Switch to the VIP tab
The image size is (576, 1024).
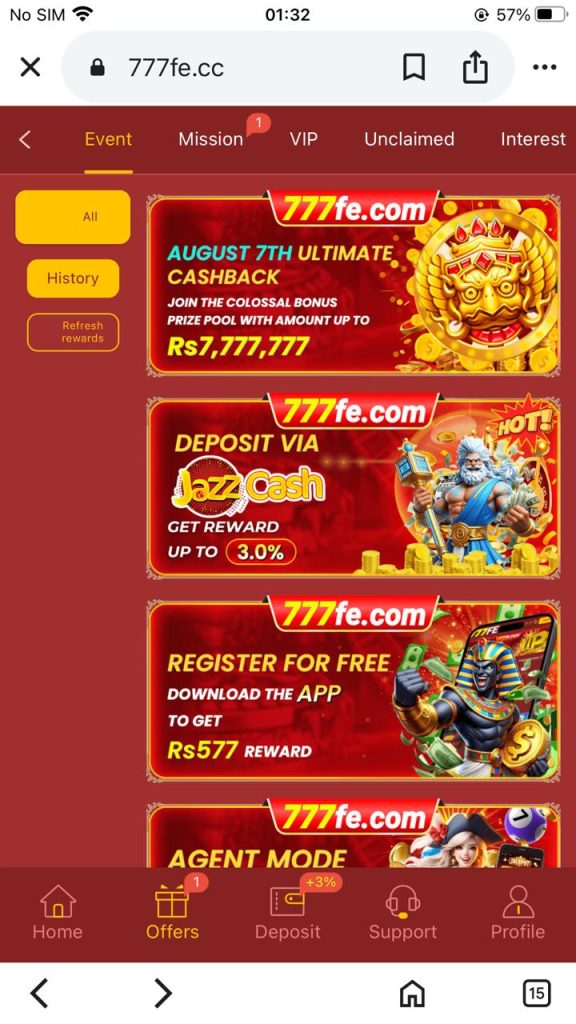pyautogui.click(x=304, y=139)
